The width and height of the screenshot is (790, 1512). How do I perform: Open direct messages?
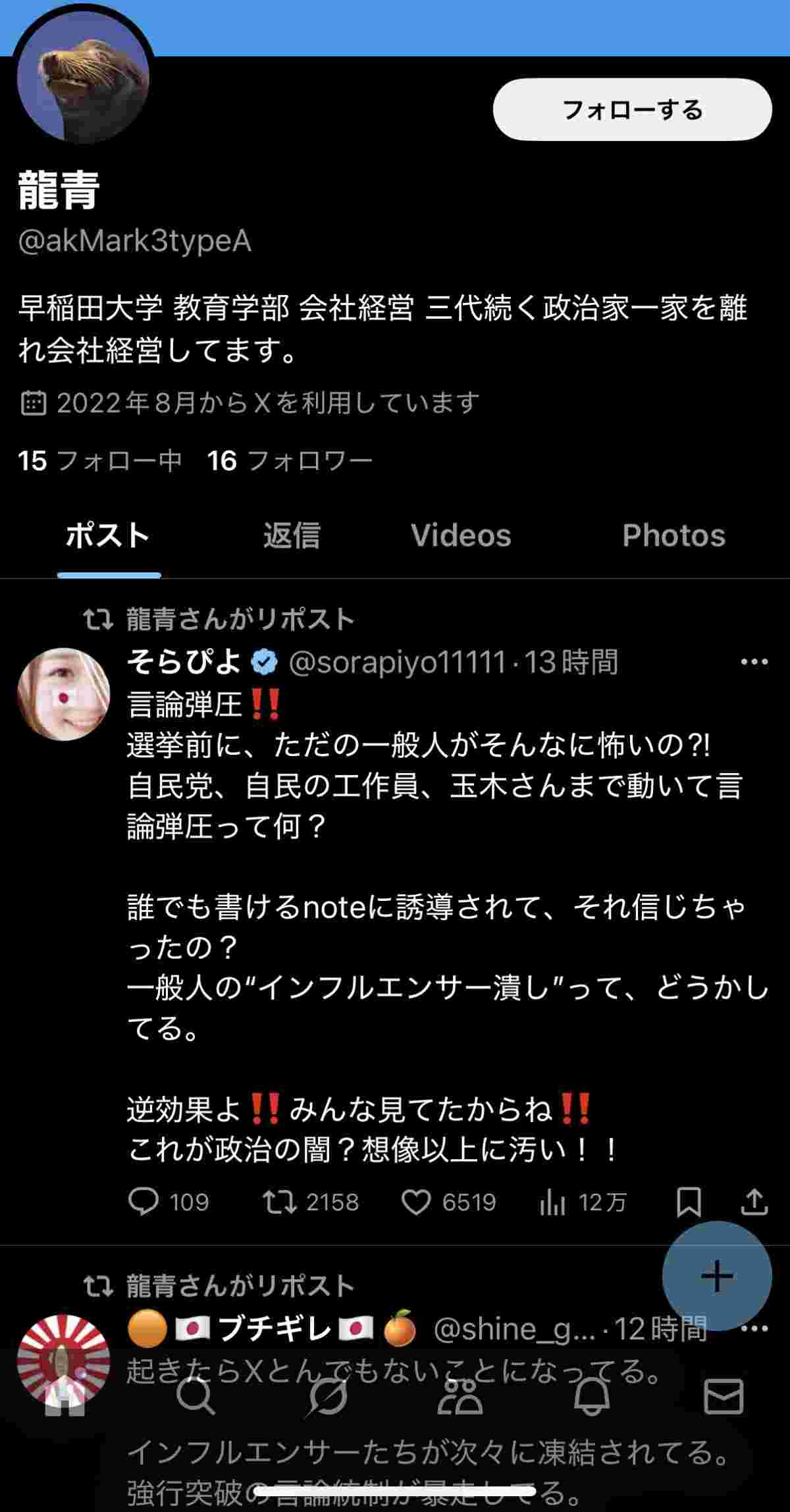coord(724,1396)
